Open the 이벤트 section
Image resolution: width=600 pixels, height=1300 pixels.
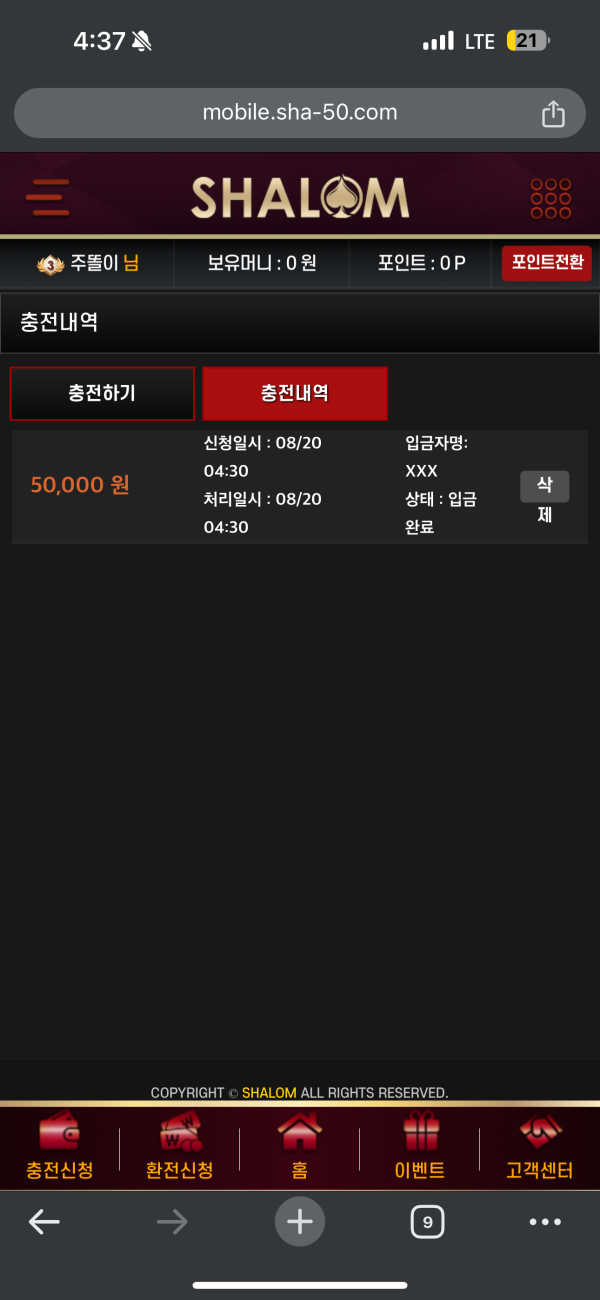tap(420, 1148)
